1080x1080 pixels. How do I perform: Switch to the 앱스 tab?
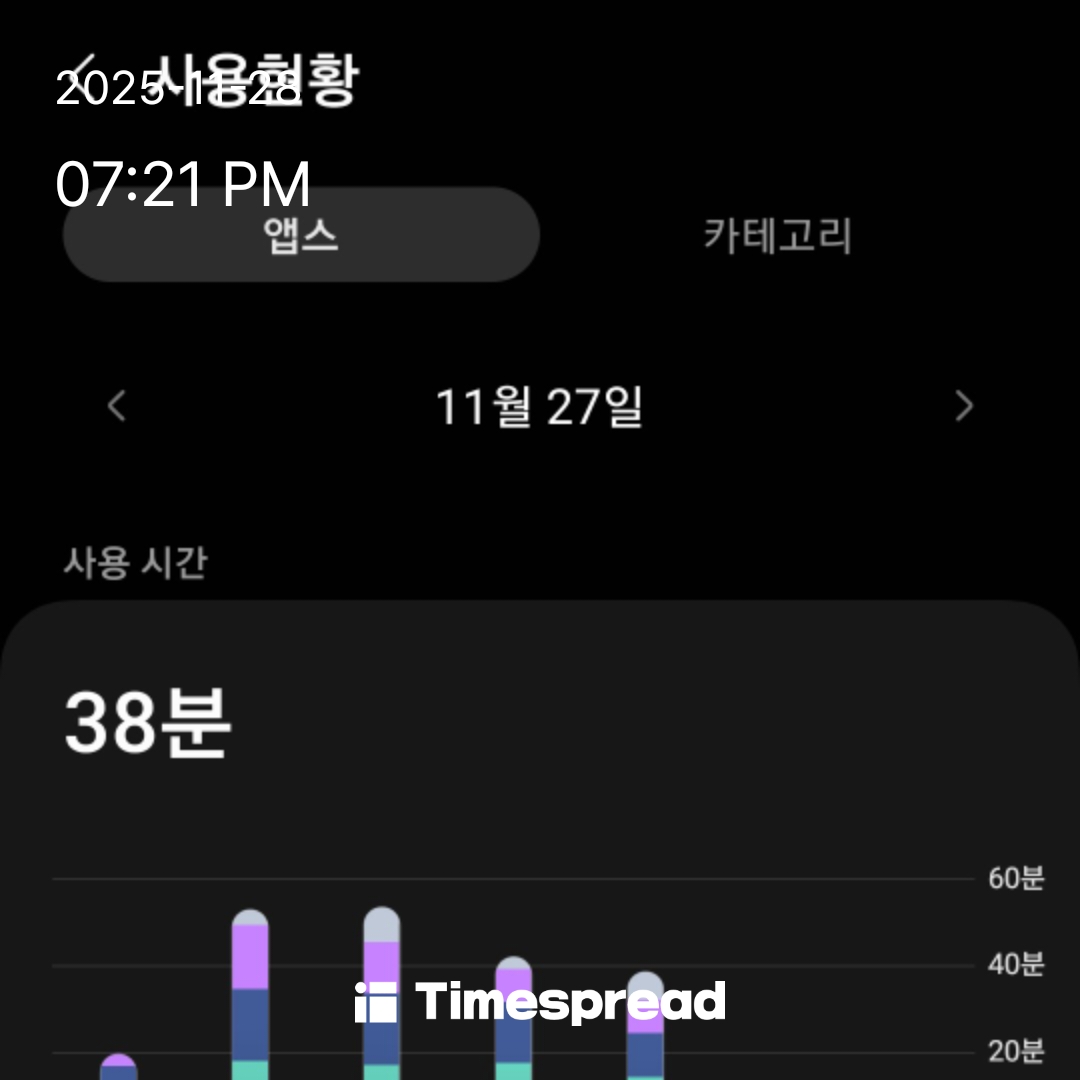pos(301,236)
